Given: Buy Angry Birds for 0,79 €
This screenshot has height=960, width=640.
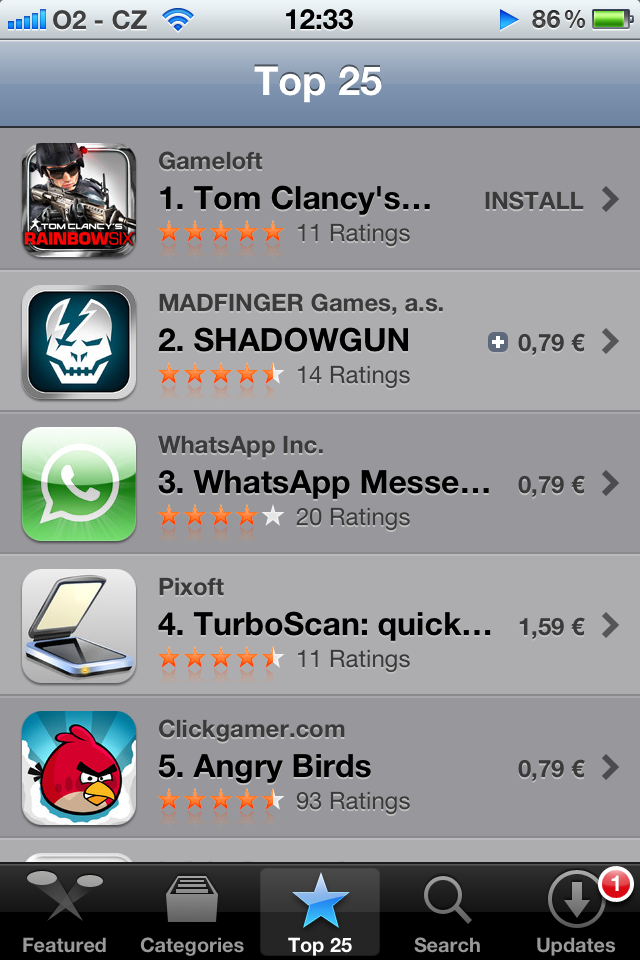Looking at the screenshot, I should pos(551,769).
